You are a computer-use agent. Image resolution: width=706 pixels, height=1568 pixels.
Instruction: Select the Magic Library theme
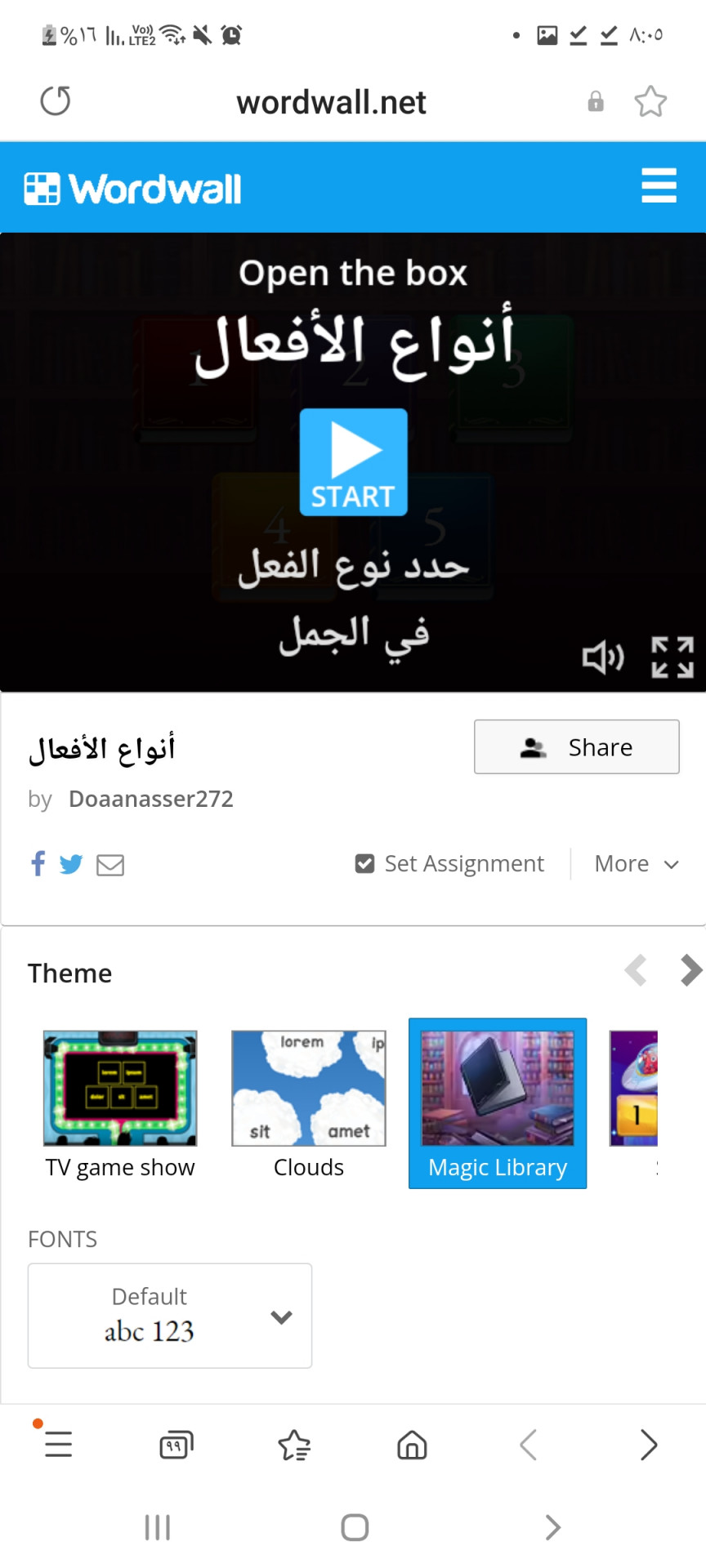click(497, 1102)
